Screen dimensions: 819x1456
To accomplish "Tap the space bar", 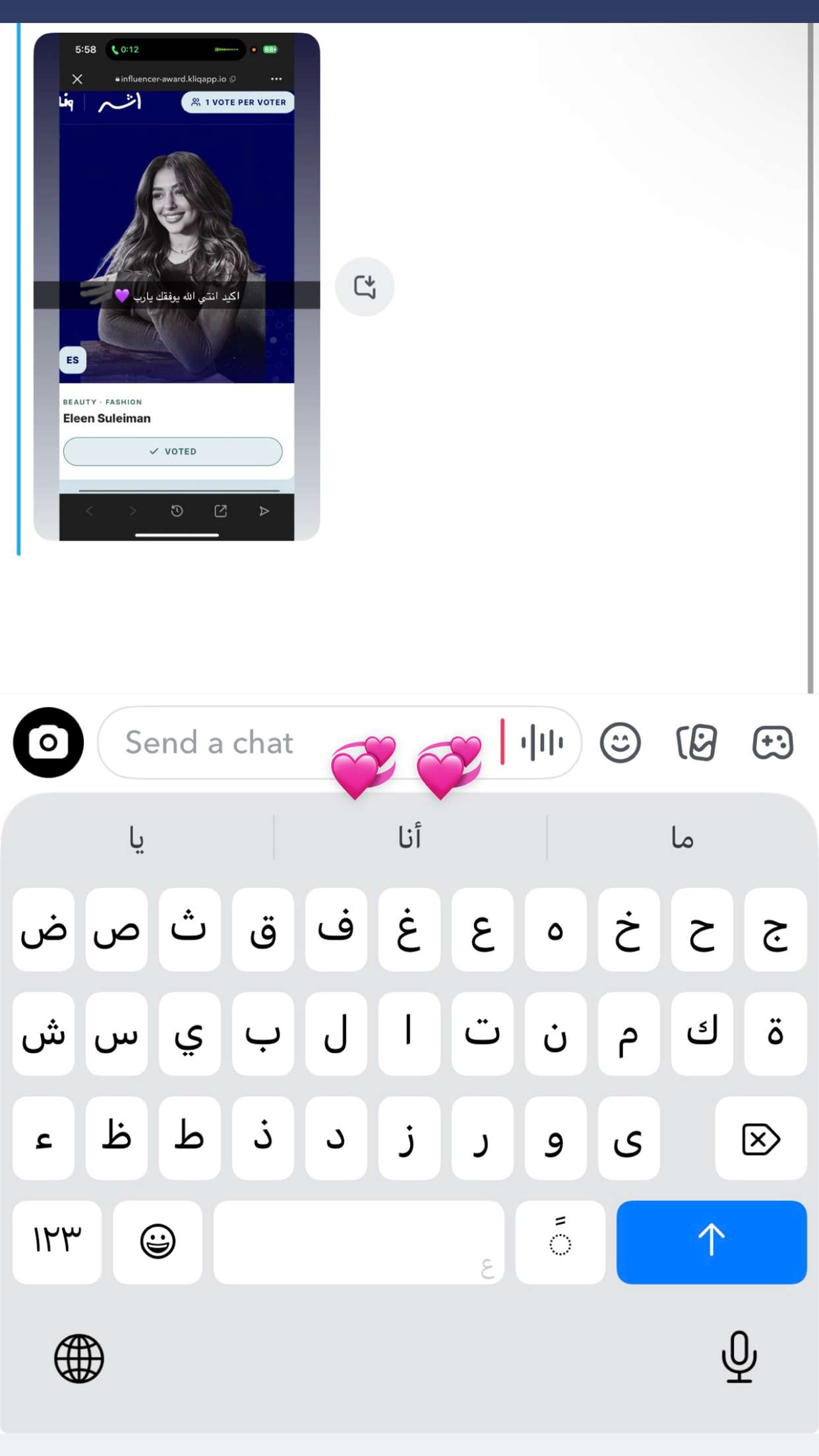I will click(x=359, y=1242).
